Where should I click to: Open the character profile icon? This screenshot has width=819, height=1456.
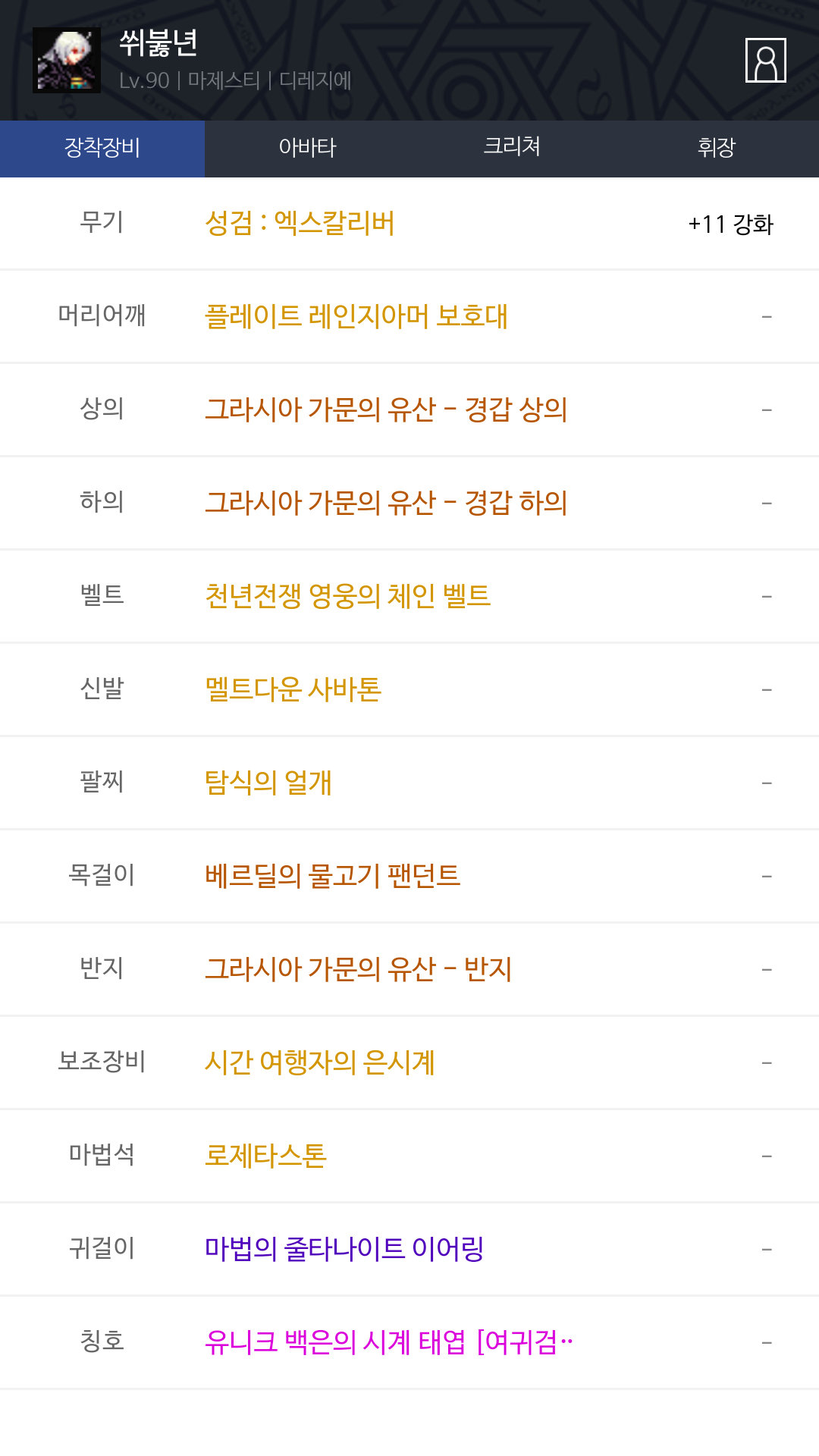pyautogui.click(x=765, y=60)
